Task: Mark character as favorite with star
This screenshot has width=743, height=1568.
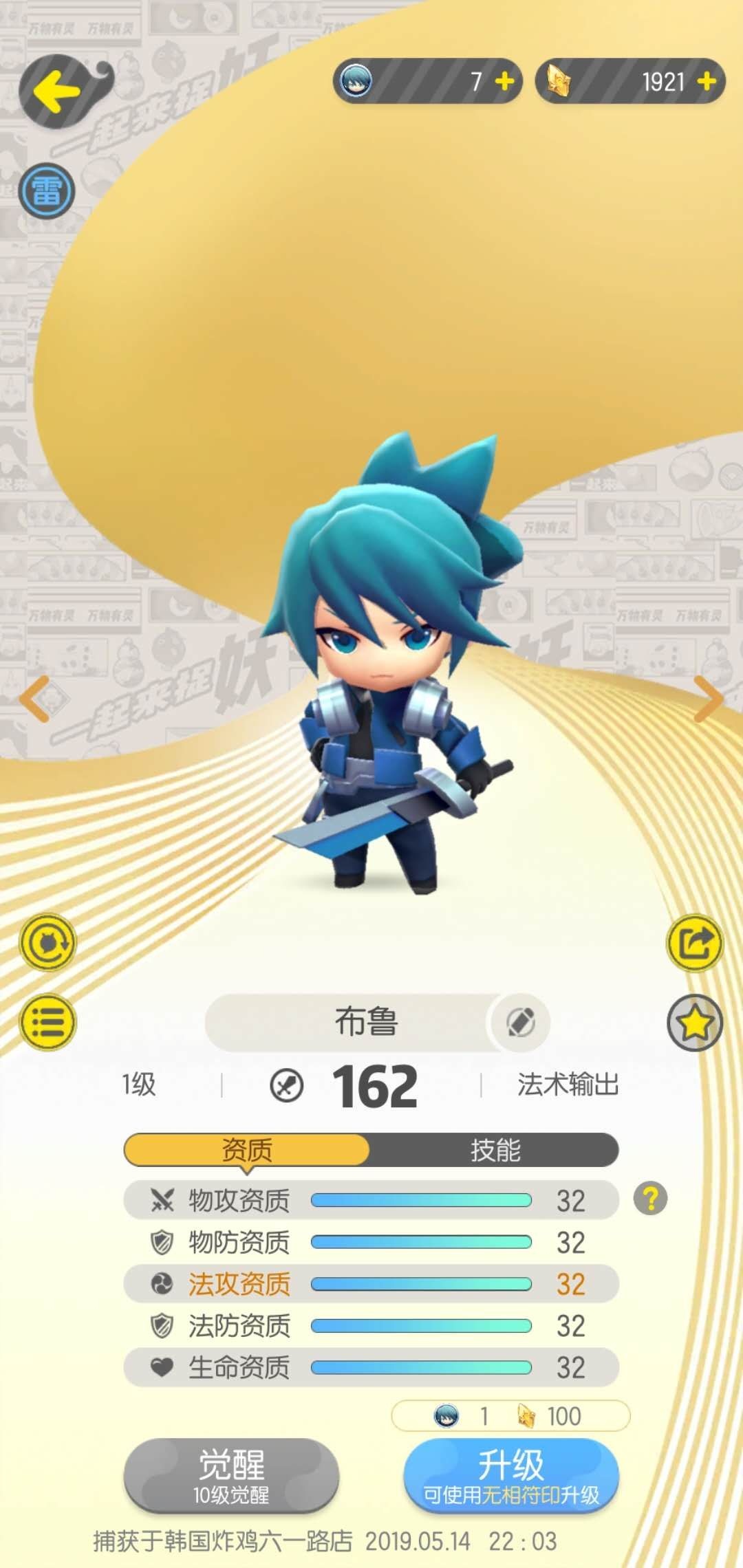Action: (x=695, y=1023)
